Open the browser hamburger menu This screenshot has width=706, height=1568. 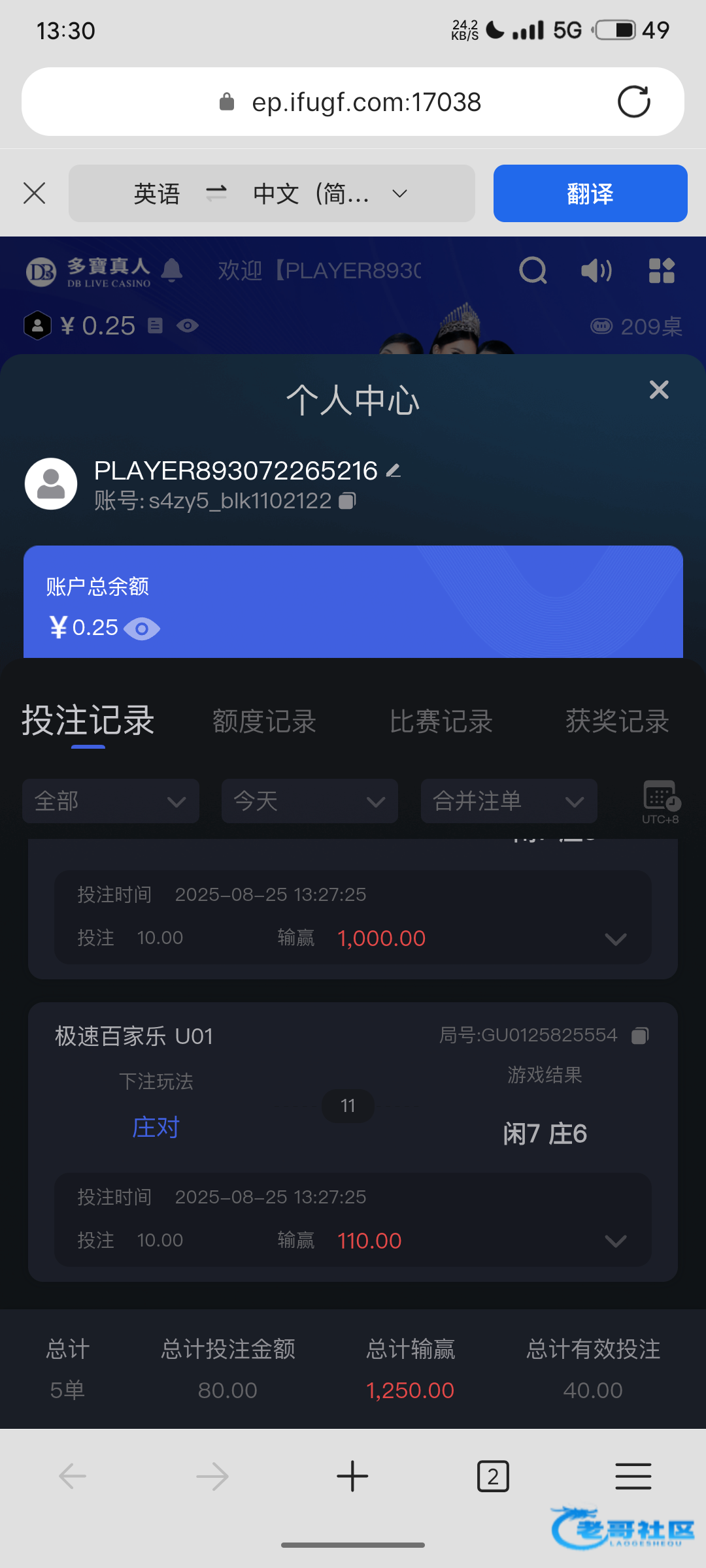(633, 1477)
